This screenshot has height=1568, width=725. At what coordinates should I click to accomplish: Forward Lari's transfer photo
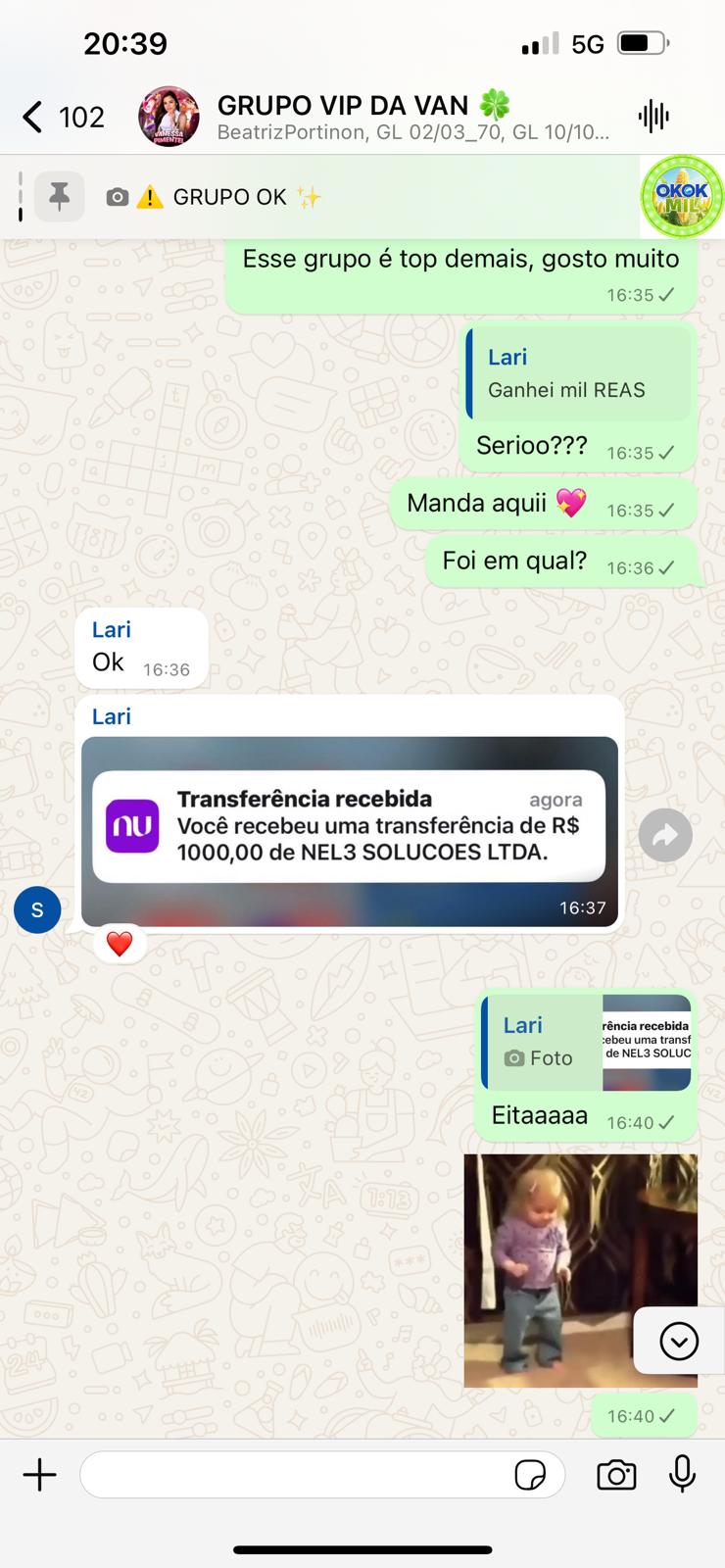tap(665, 836)
